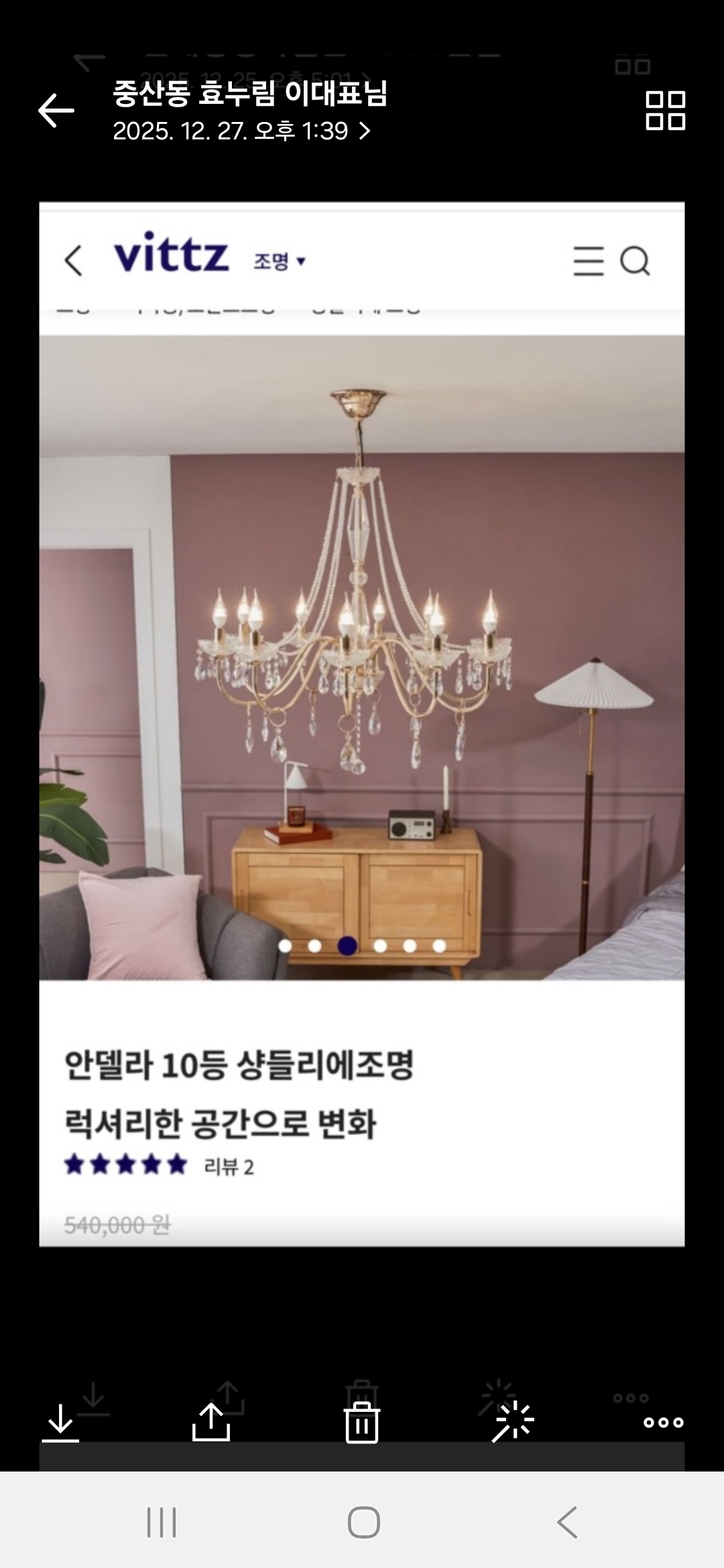
Task: Download this image
Action: tap(60, 1422)
